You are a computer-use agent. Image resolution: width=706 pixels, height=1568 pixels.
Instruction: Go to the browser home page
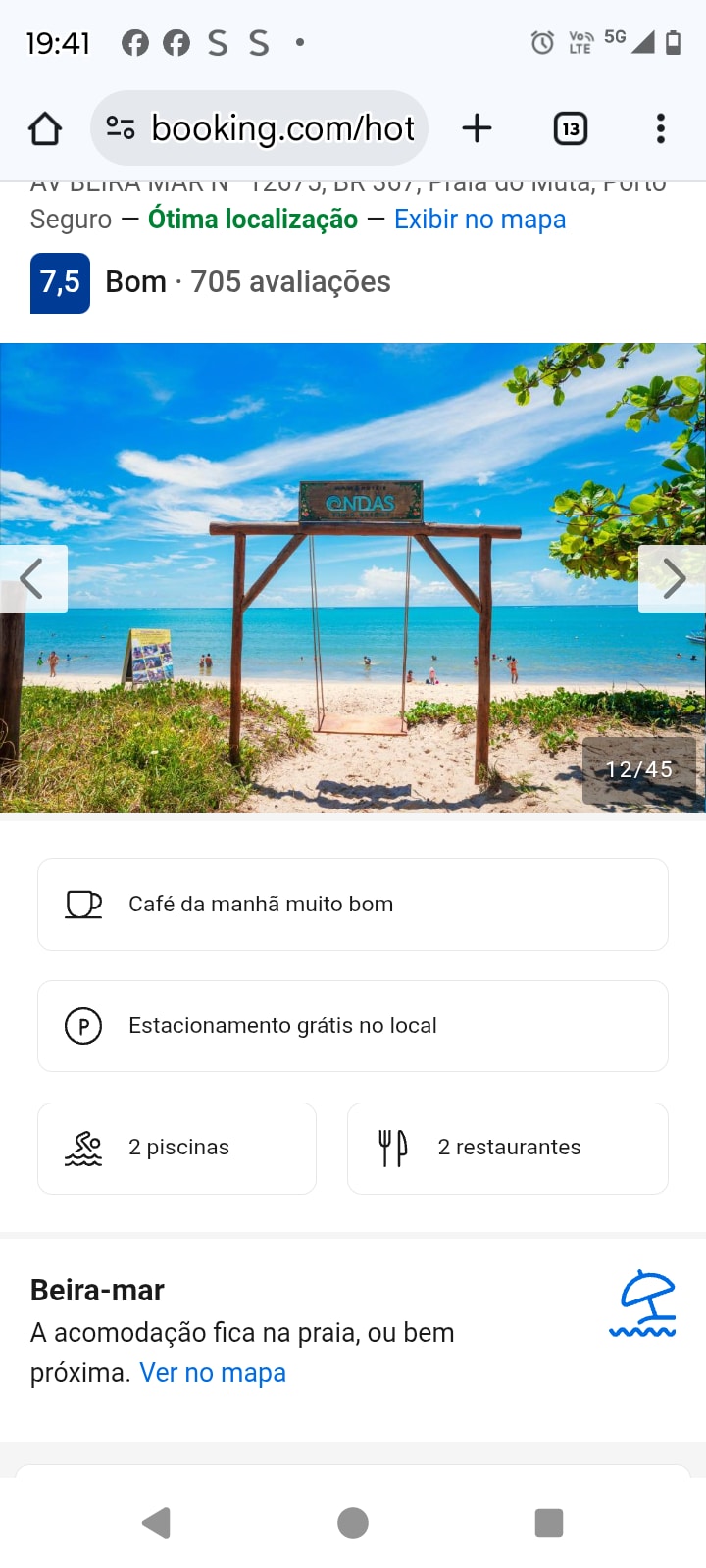pyautogui.click(x=45, y=128)
